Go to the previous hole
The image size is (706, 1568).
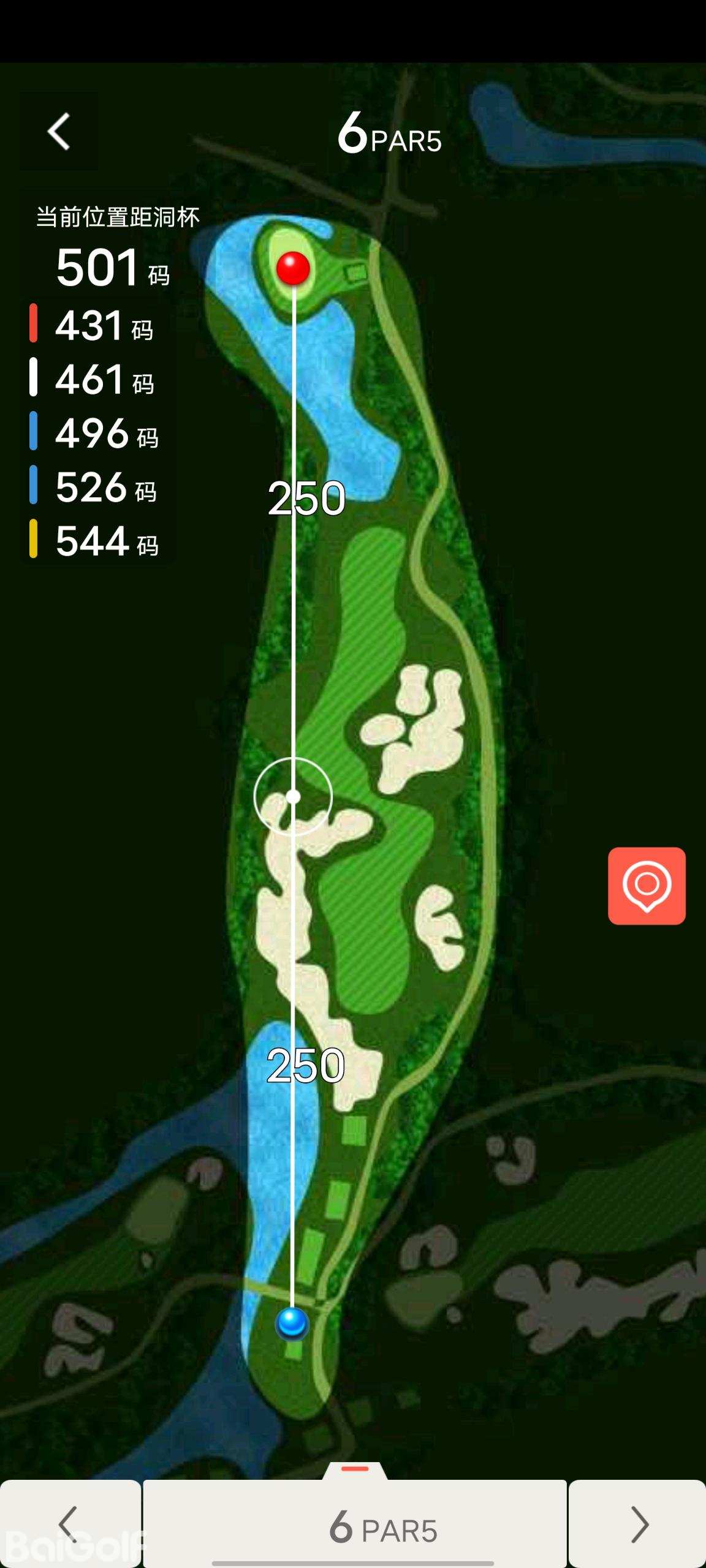[70, 1524]
